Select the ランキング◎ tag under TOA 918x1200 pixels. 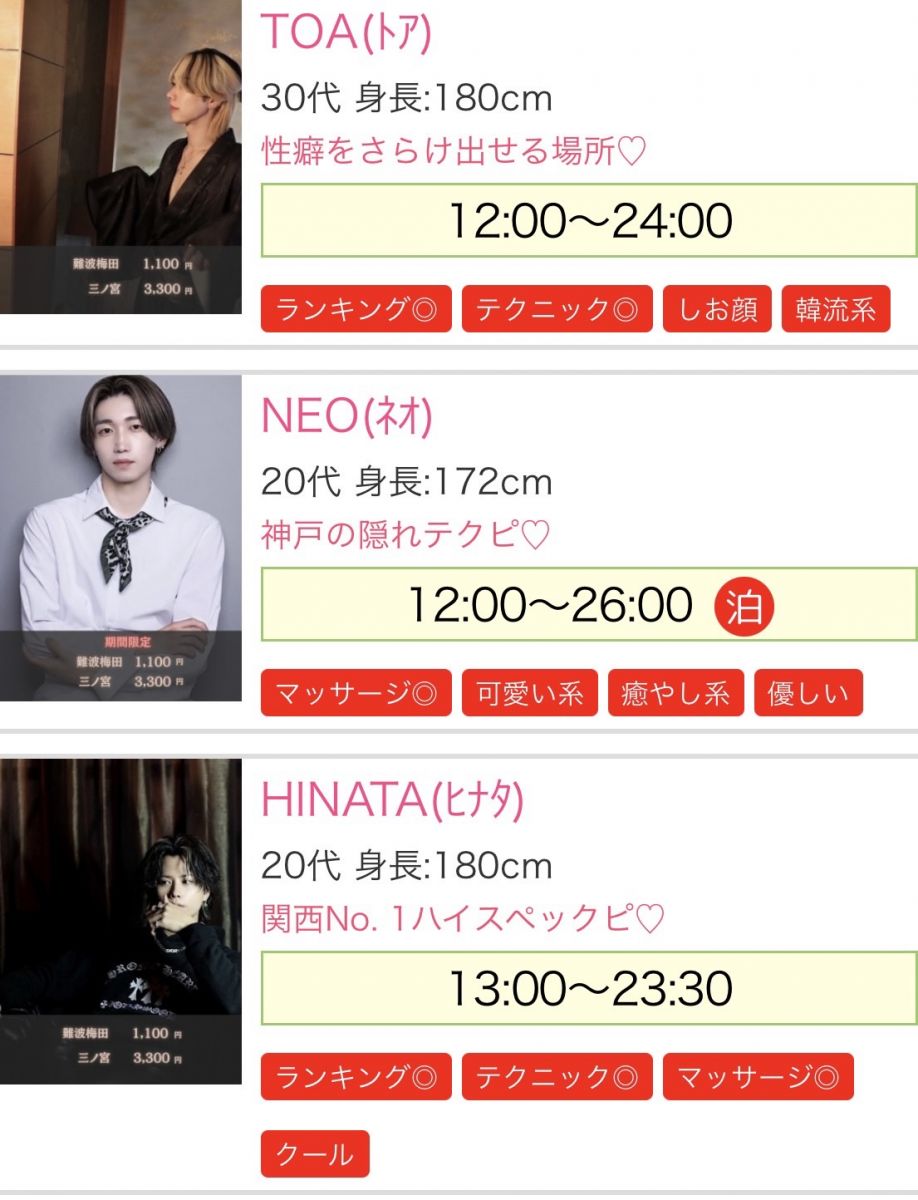pyautogui.click(x=356, y=309)
